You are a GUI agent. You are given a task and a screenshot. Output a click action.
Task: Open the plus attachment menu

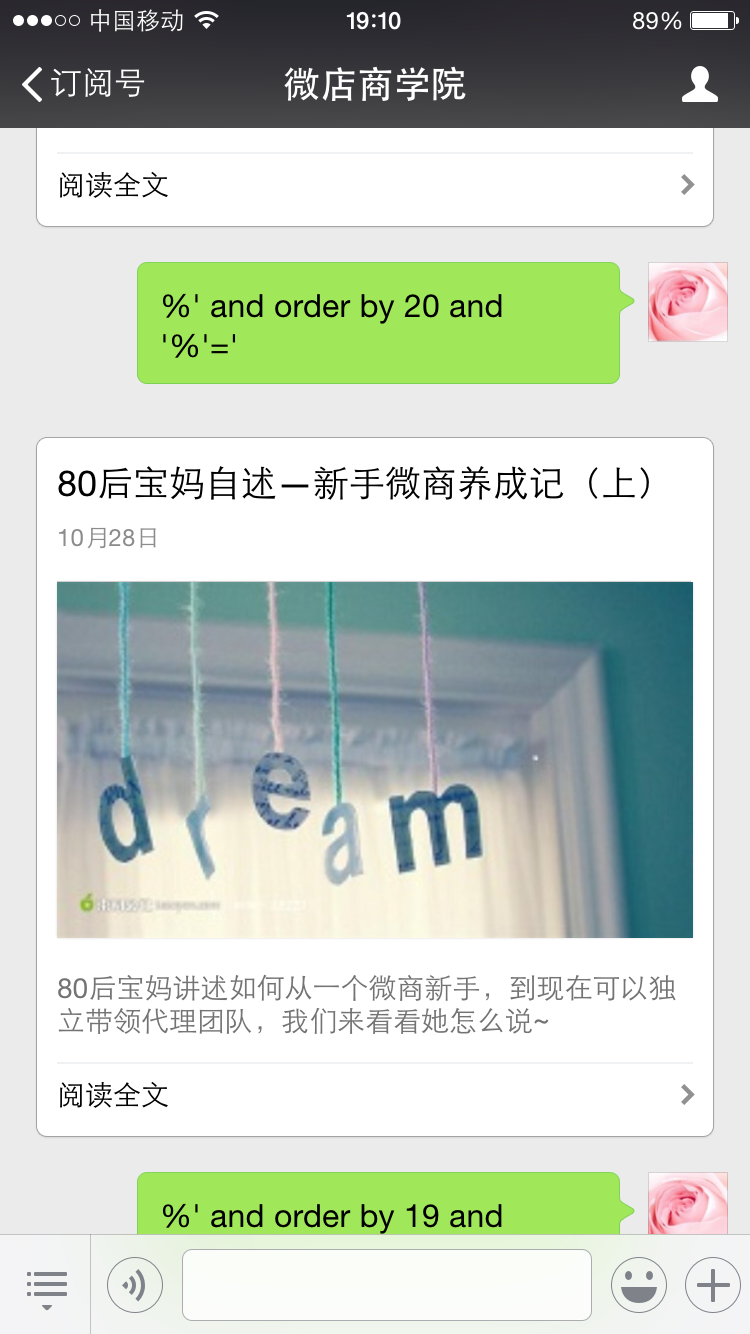tap(712, 1284)
